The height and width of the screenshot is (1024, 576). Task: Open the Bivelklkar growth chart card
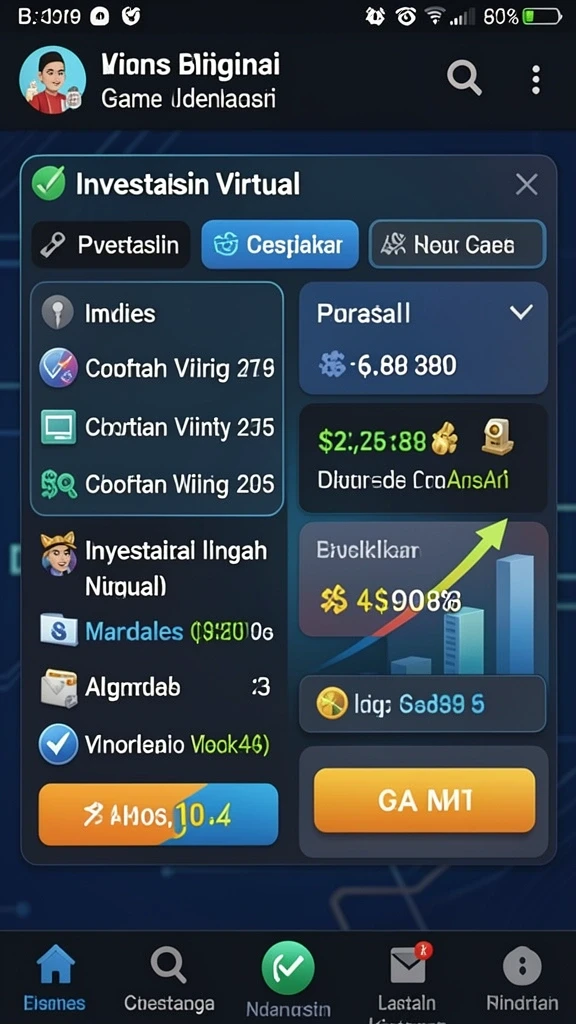423,598
